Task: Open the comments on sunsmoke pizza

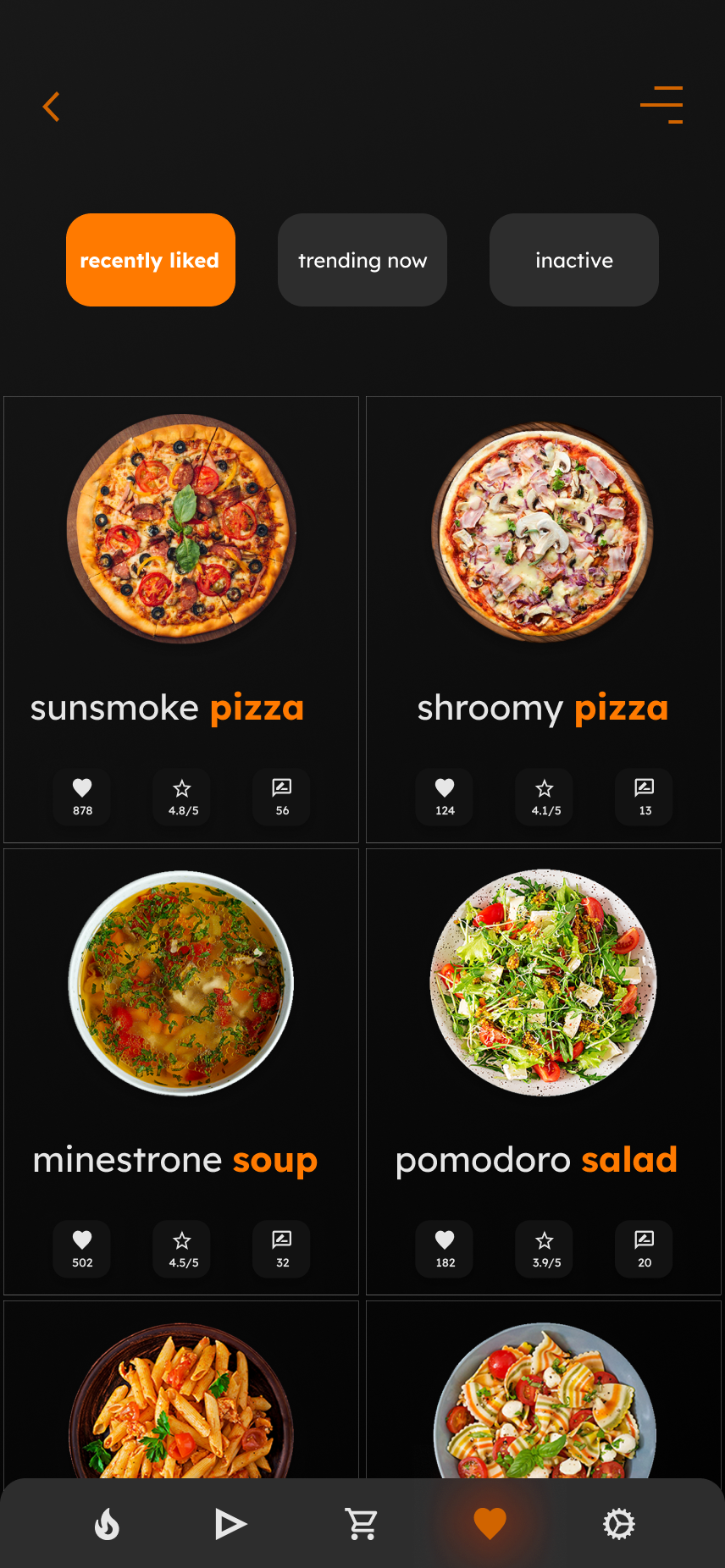Action: tap(282, 796)
